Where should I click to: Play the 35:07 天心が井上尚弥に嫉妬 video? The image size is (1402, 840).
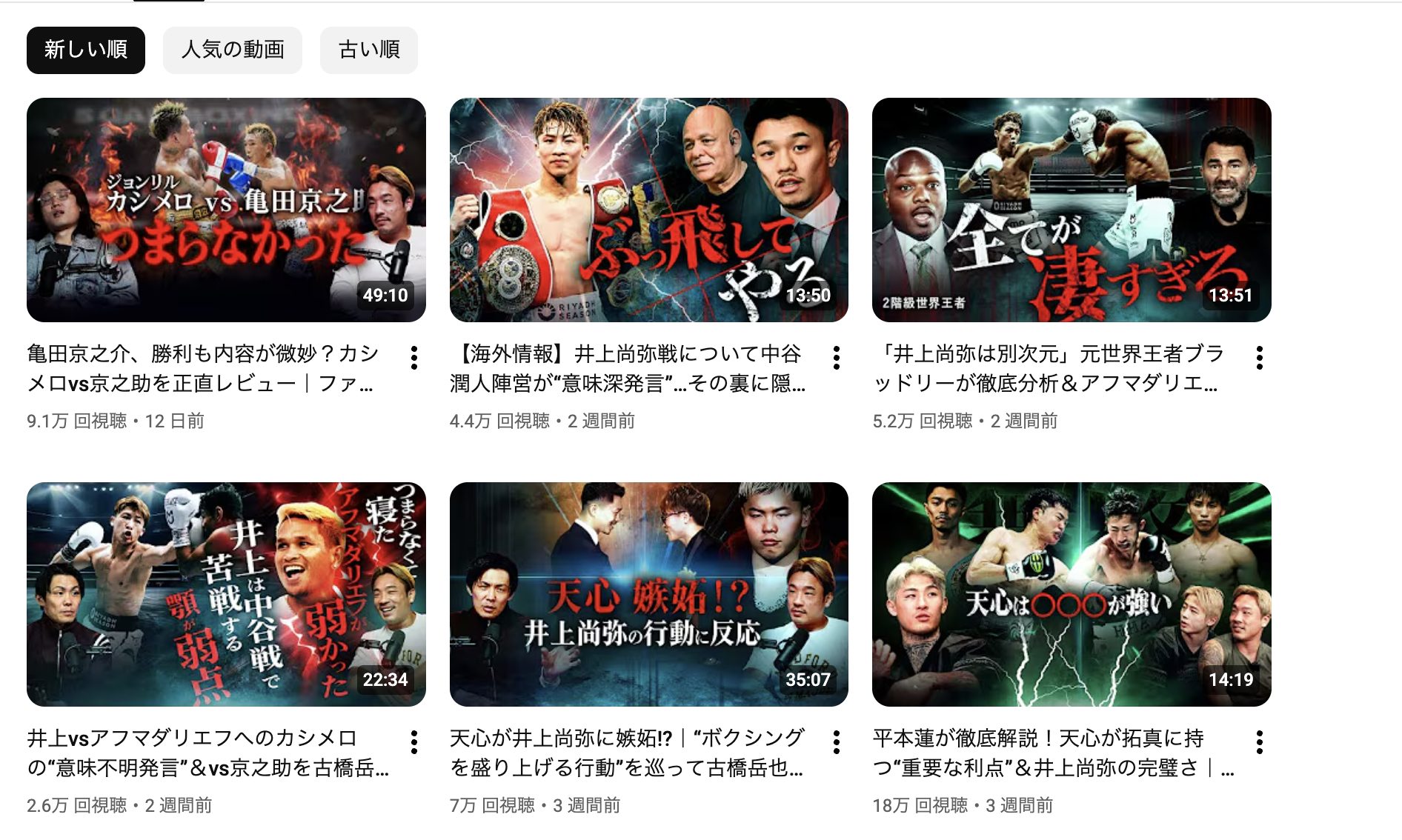pyautogui.click(x=648, y=594)
